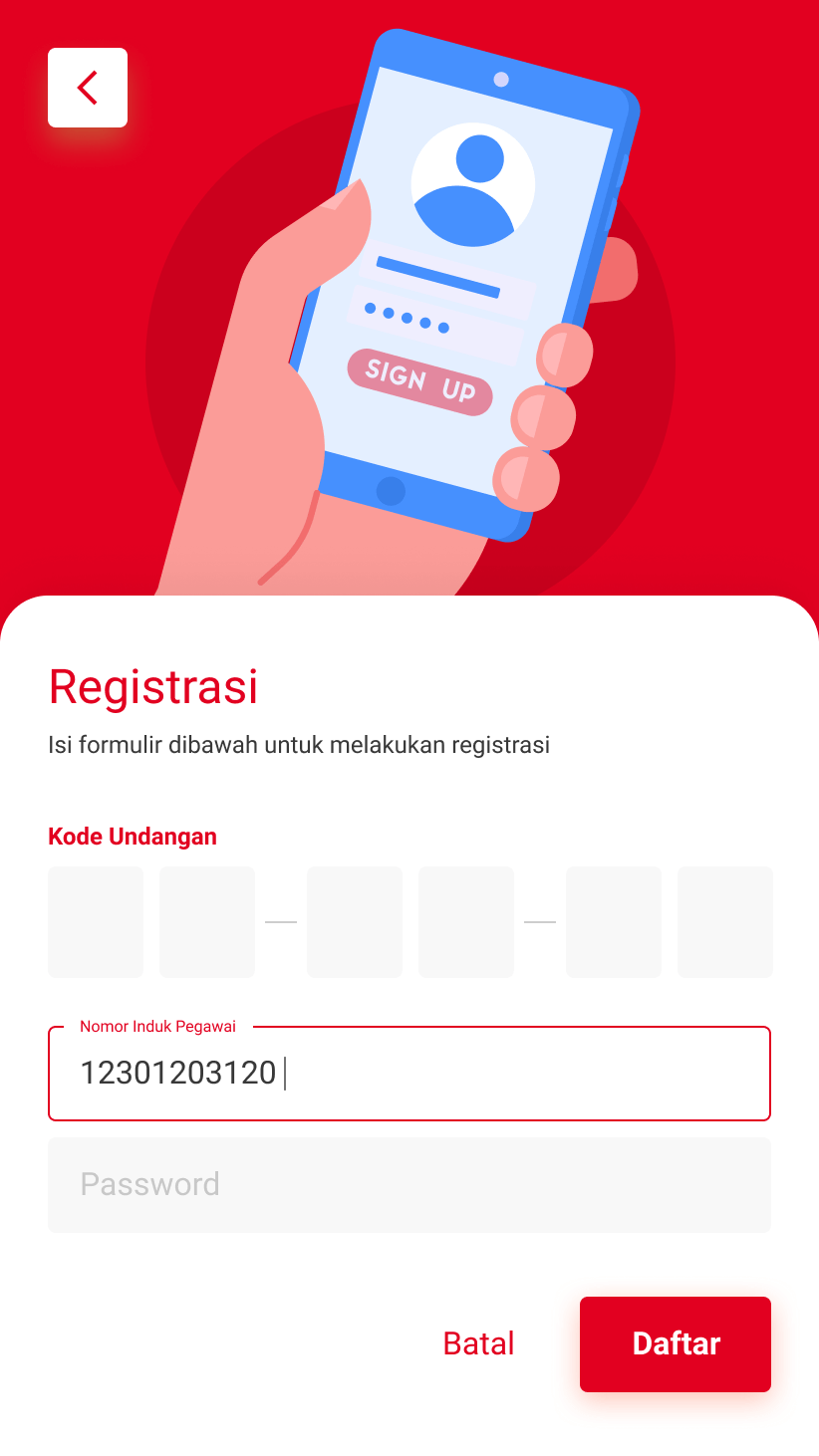This screenshot has height=1456, width=819.
Task: Tap the Nomor Induk Pegawai field
Action: 409,1074
